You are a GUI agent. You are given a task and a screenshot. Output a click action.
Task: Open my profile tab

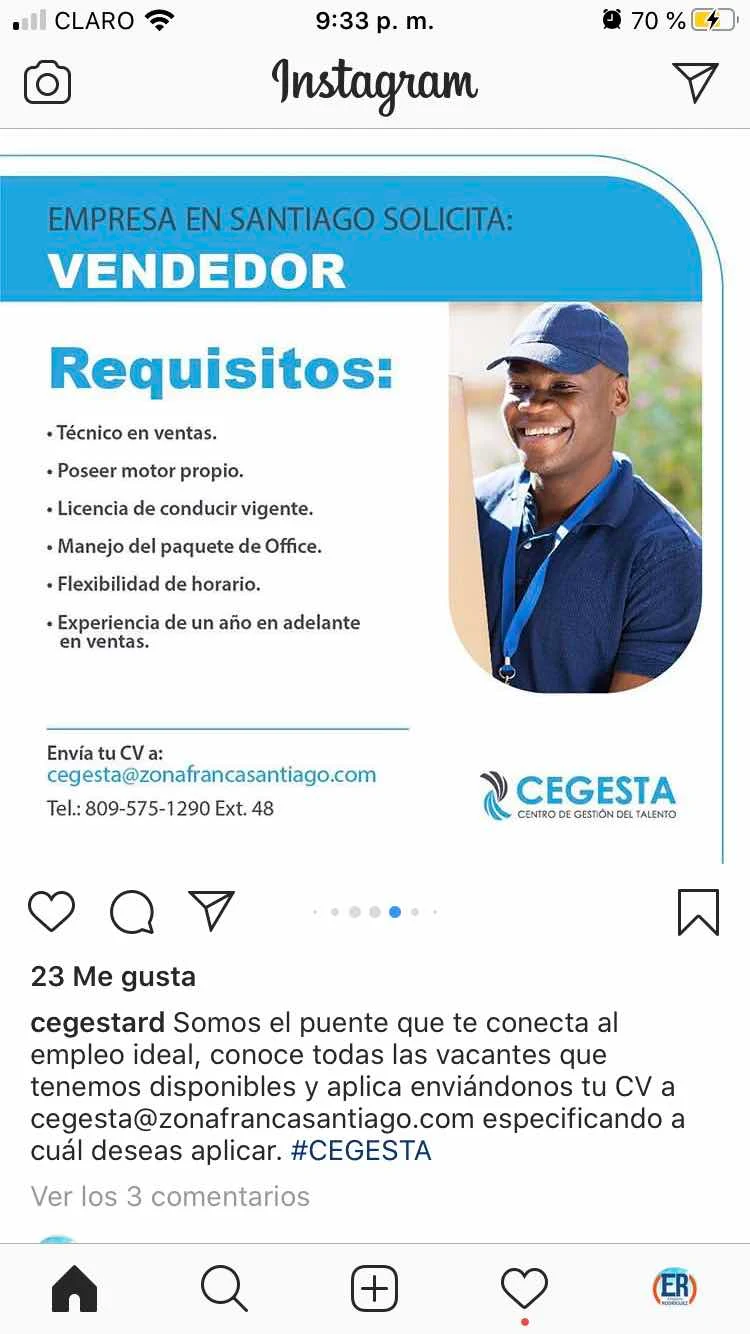[674, 1288]
